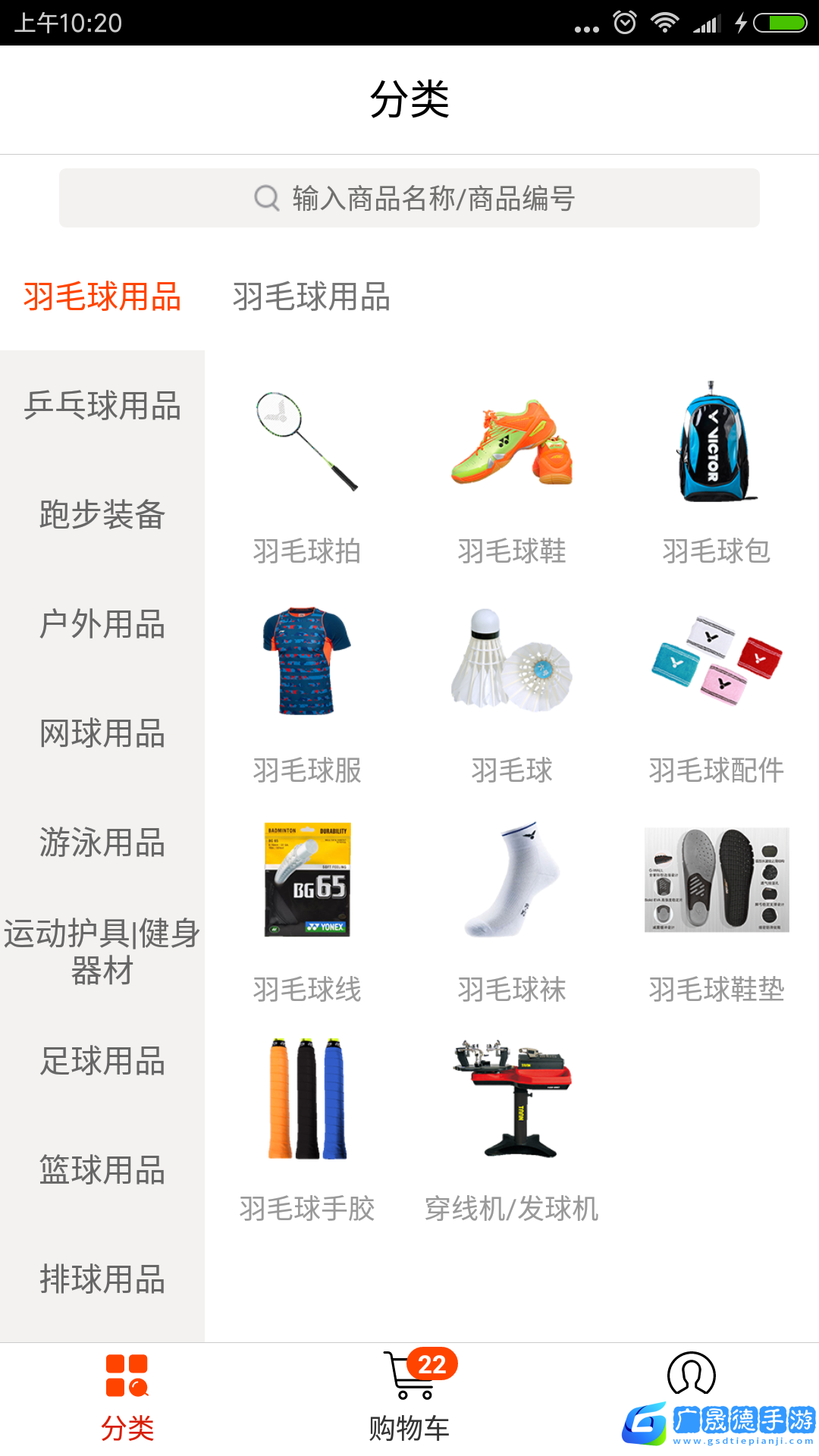Viewport: 819px width, 1456px height.
Task: Select the 乒乓球用品 category
Action: pos(102,405)
